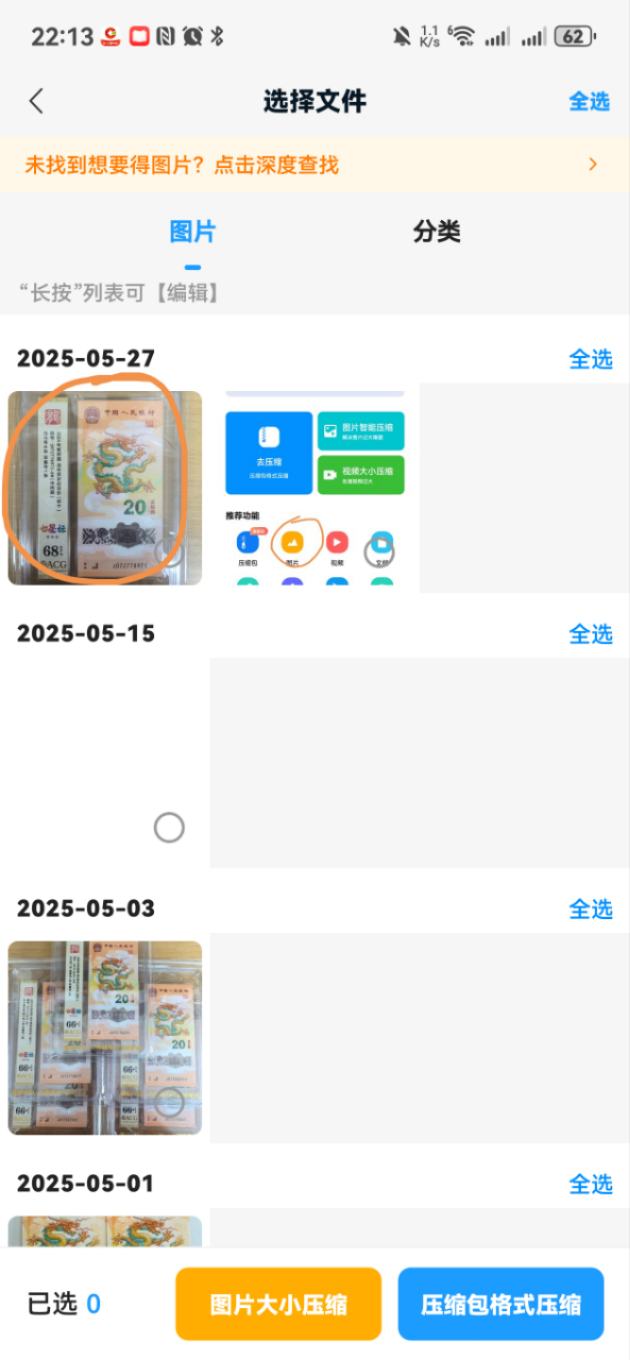Tick the blank 2025-05-15 image's selection circle

[169, 827]
